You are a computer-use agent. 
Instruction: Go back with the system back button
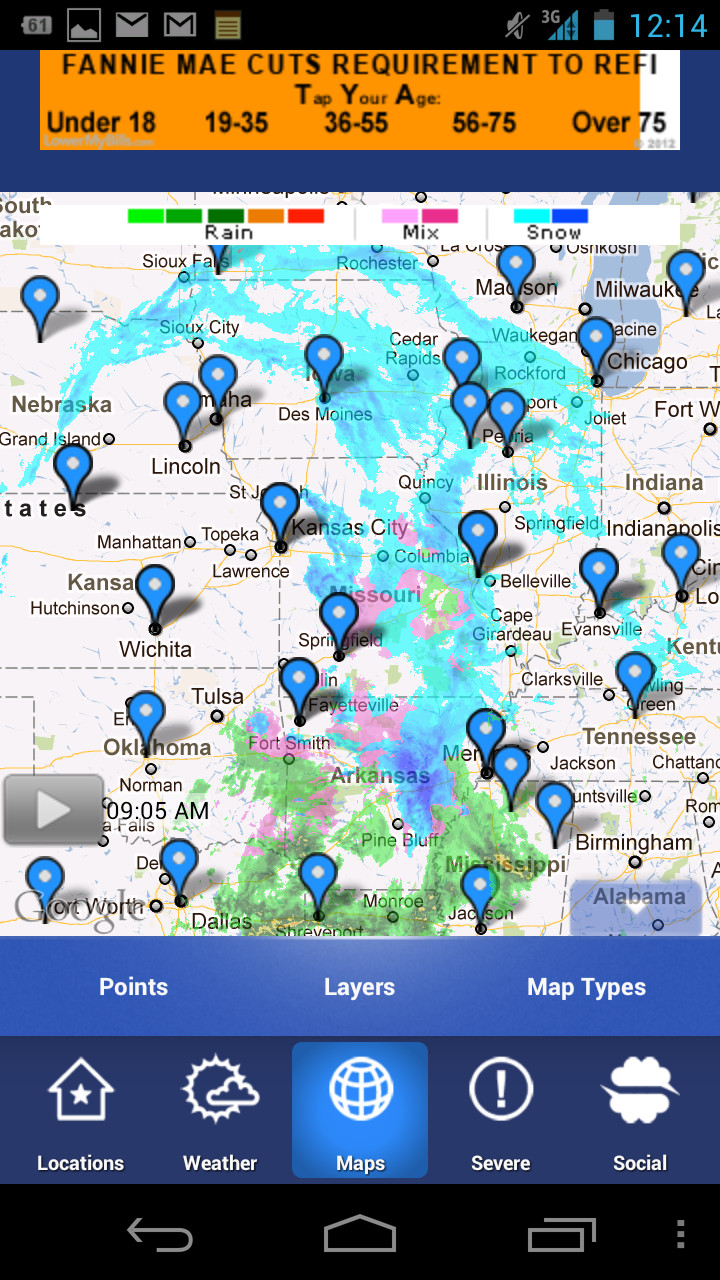coord(160,1235)
